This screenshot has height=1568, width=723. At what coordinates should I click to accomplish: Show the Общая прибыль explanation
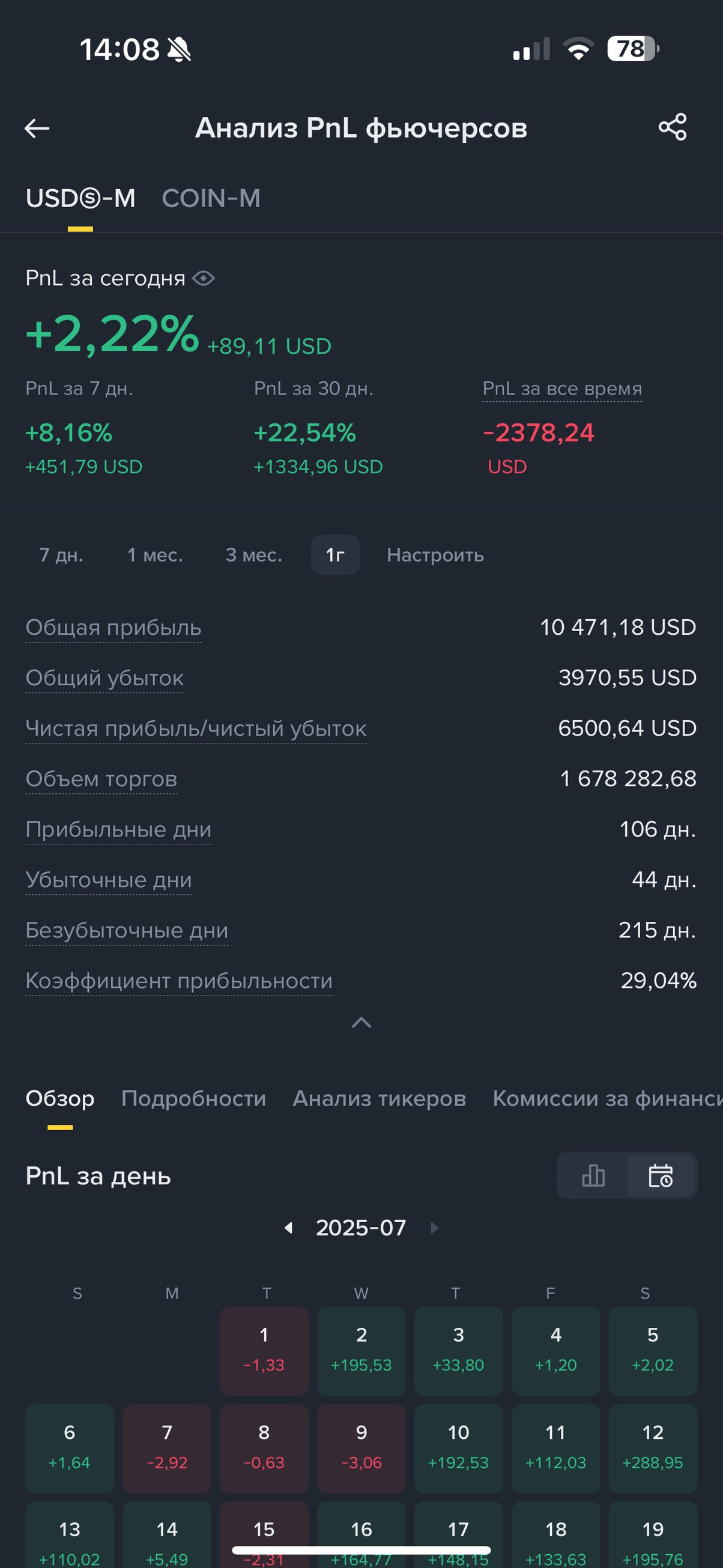coord(113,628)
